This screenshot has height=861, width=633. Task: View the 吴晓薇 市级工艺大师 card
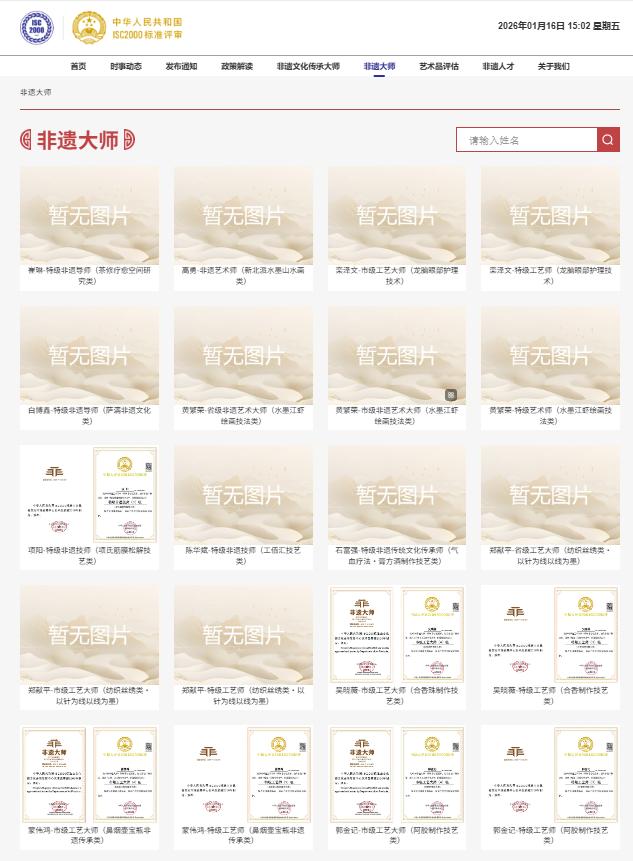click(396, 636)
